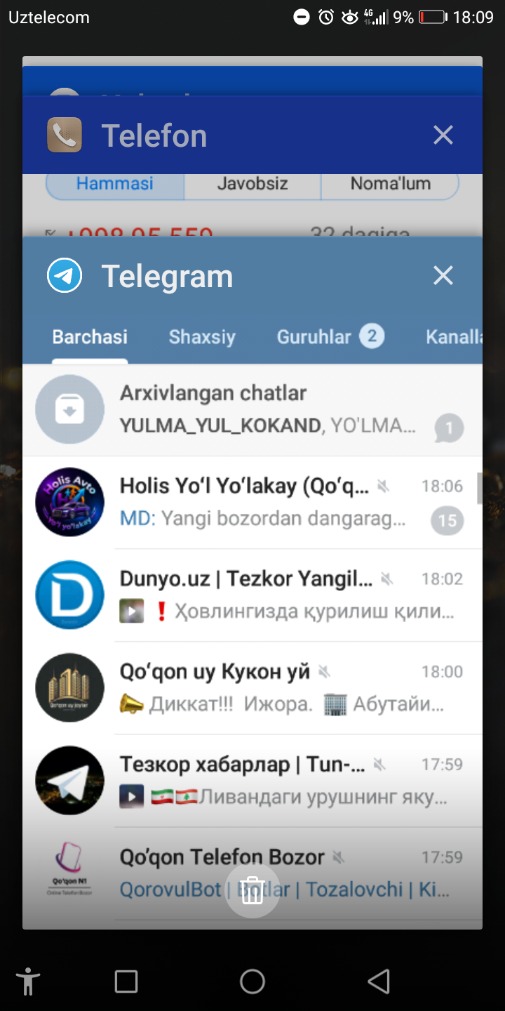Viewport: 505px width, 1011px height.
Task: Clear all recent apps with trash button
Action: click(252, 890)
